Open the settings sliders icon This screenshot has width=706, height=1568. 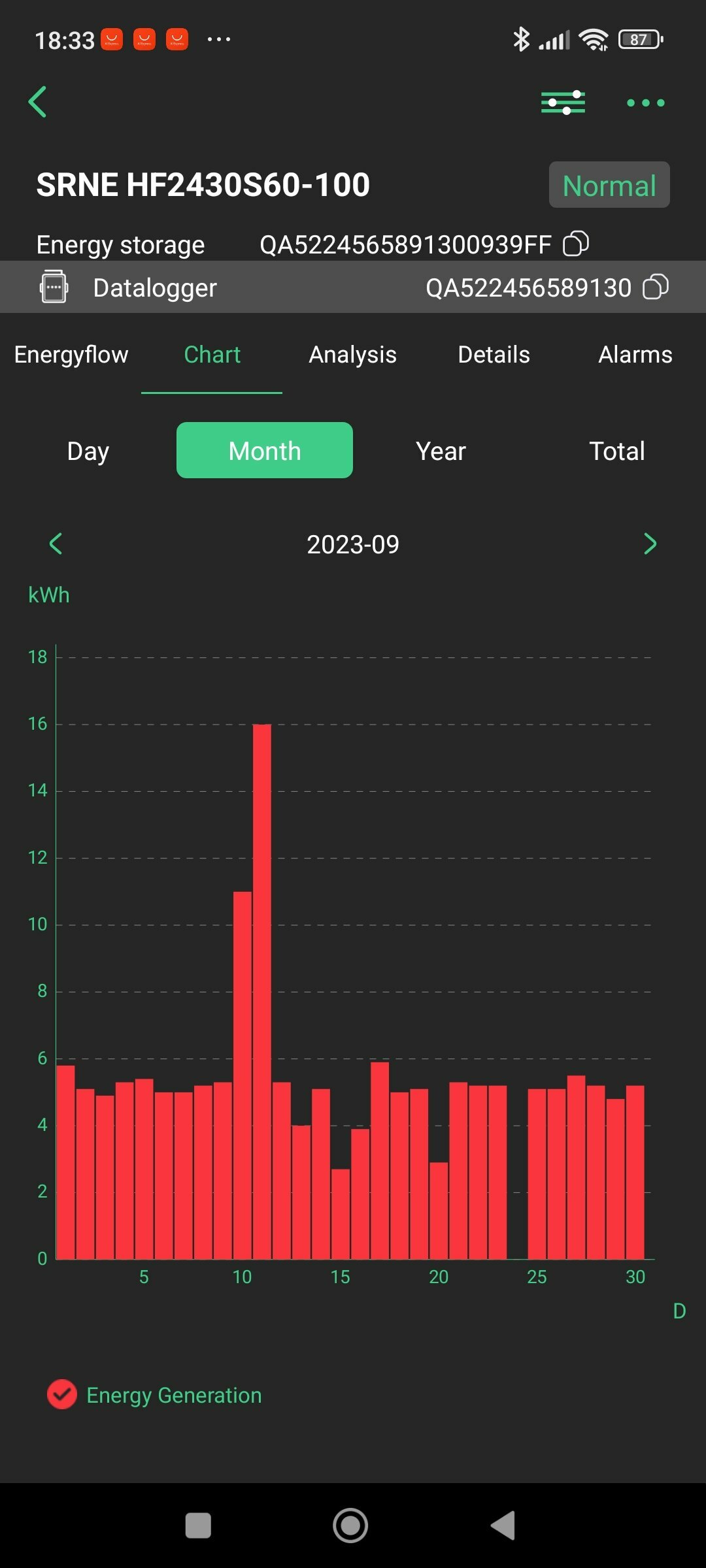(x=563, y=103)
